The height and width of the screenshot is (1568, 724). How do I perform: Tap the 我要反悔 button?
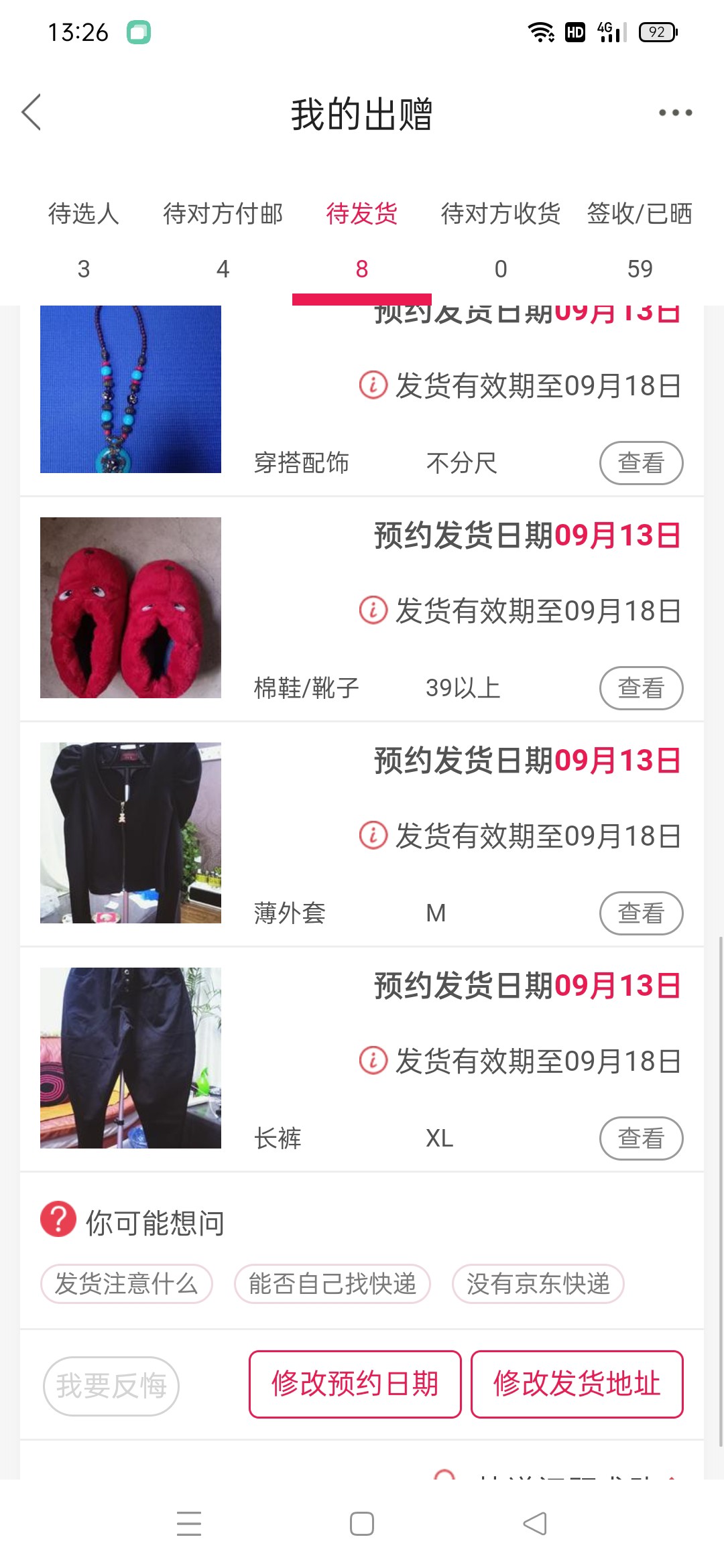point(111,1386)
